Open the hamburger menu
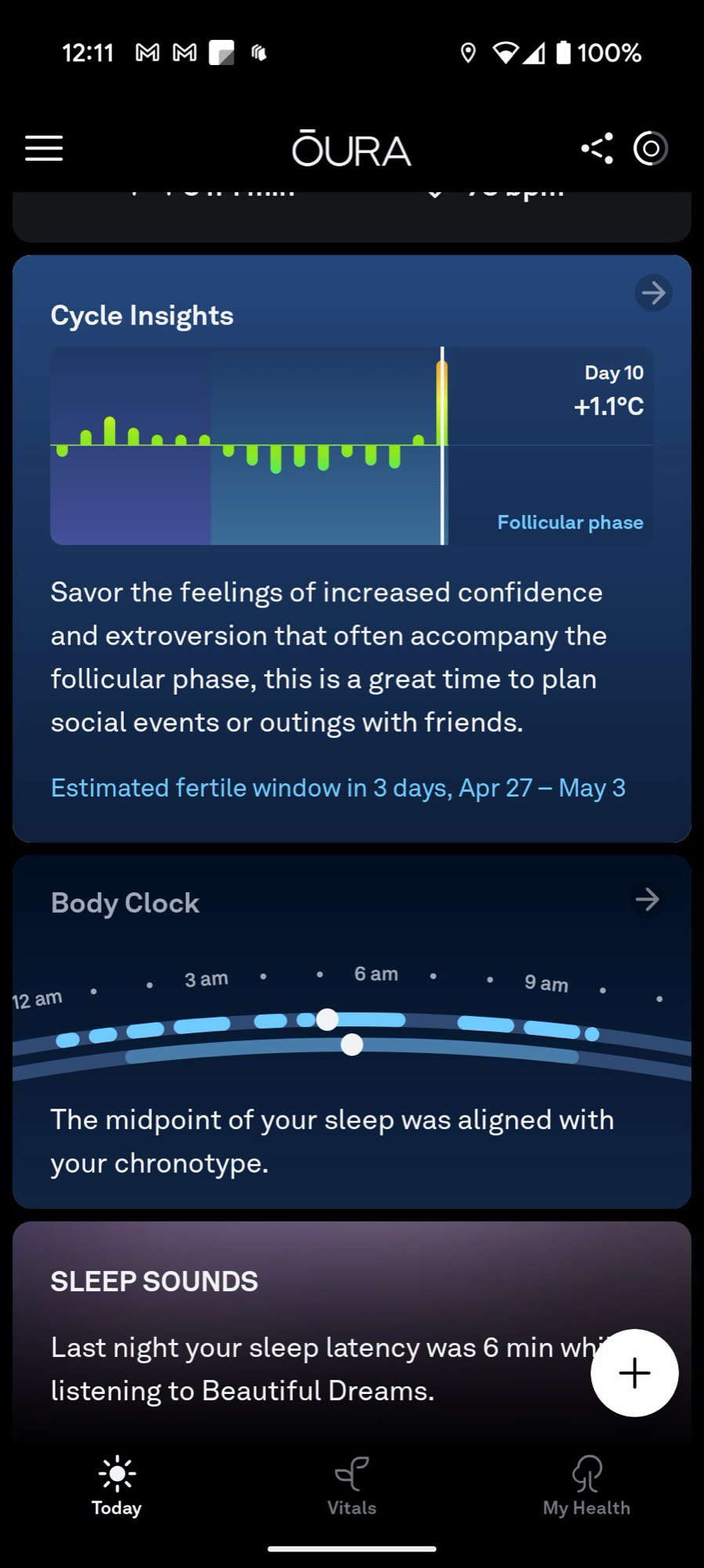 pos(44,148)
